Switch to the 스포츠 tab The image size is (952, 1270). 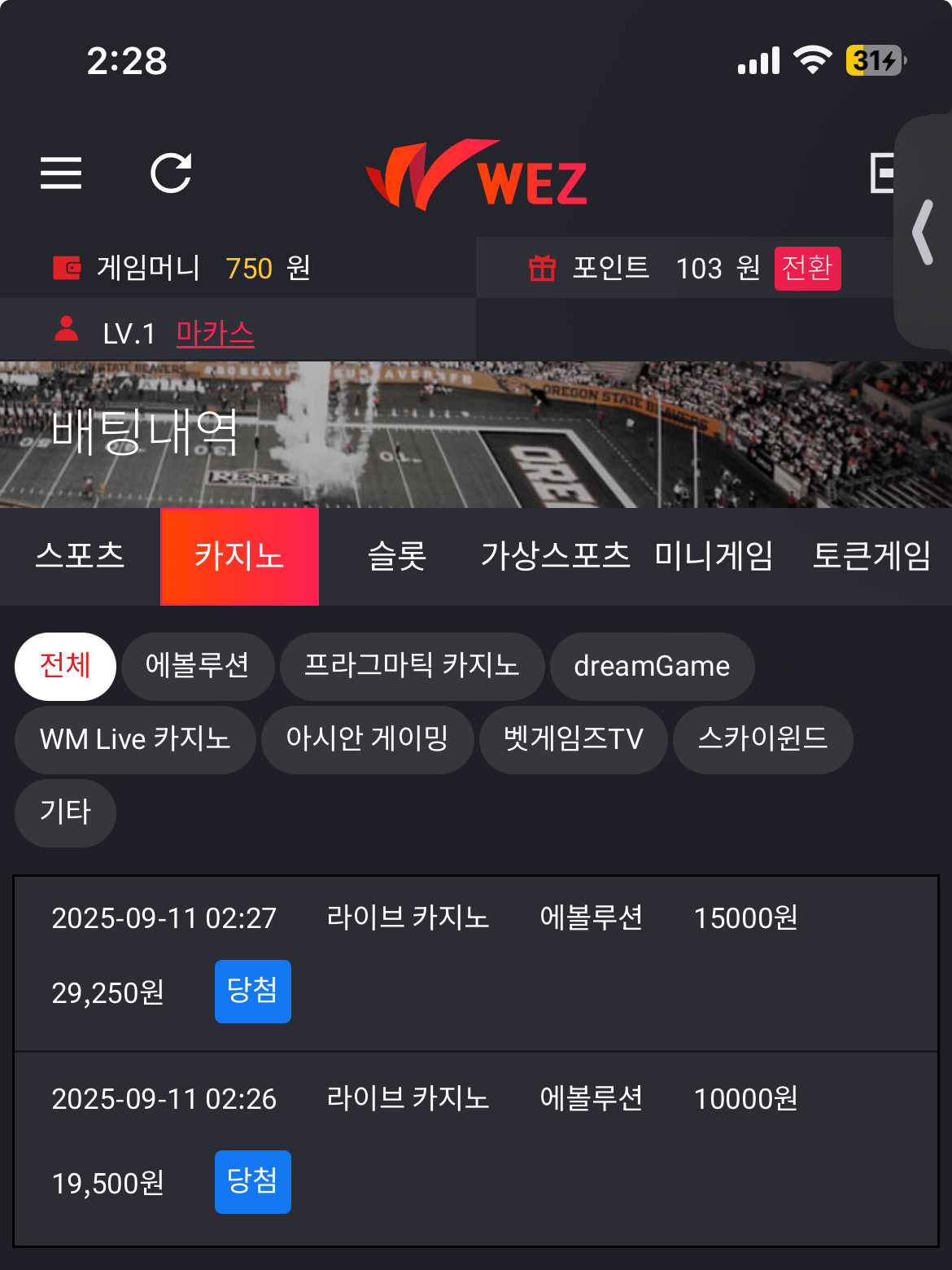coord(80,557)
